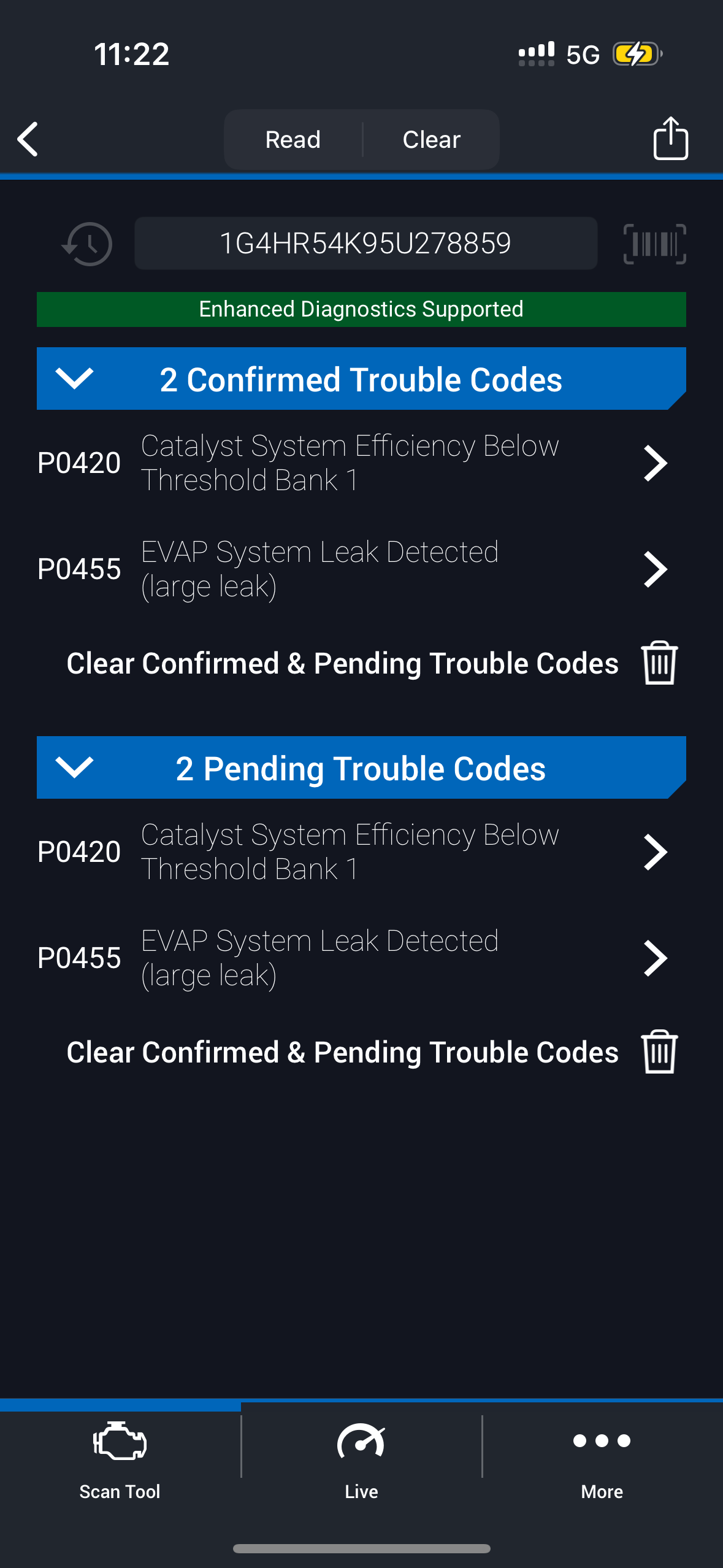The width and height of the screenshot is (723, 1568).
Task: Collapse the Pending Trouble Codes section
Action: tap(74, 767)
